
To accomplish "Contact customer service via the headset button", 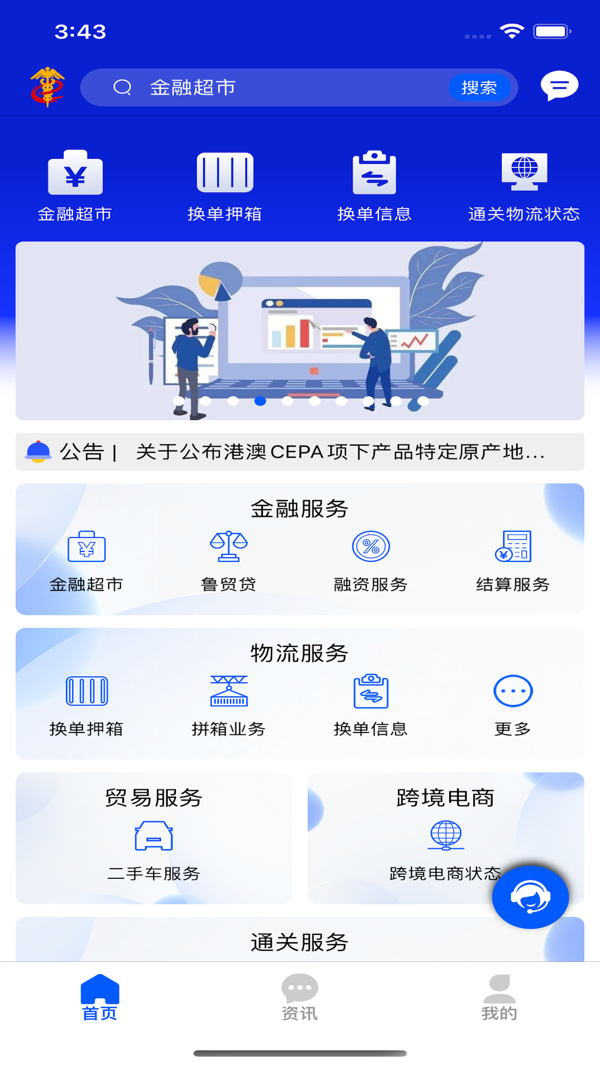I will (530, 897).
